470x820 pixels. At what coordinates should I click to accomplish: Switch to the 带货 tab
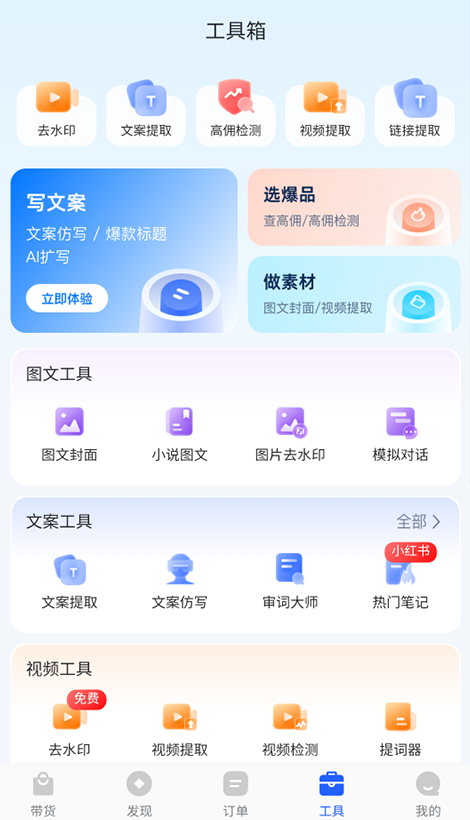[43, 794]
